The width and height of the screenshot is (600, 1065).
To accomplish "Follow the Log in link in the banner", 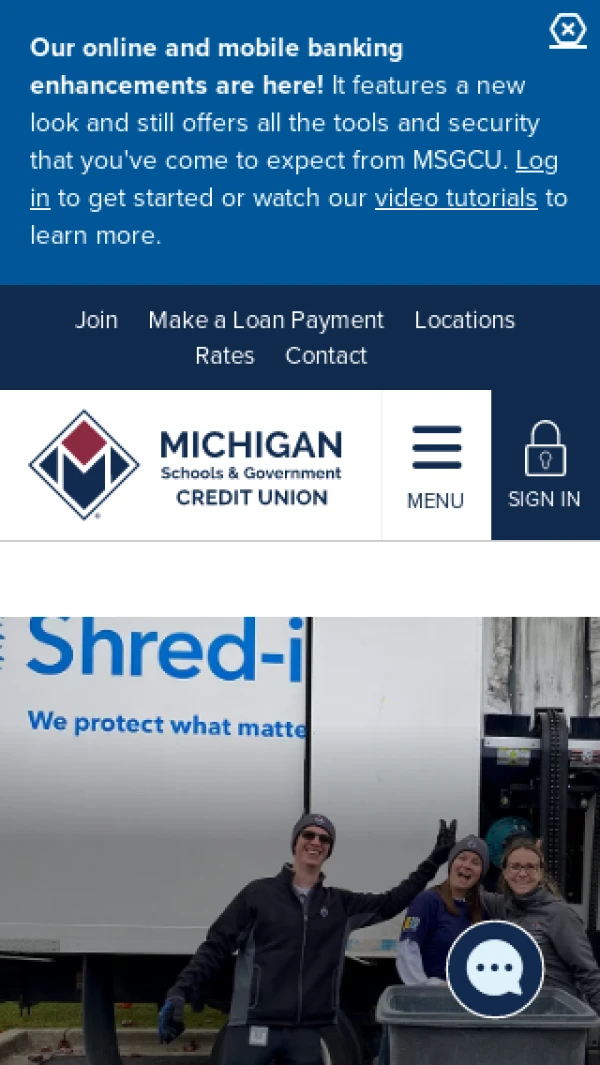I will point(536,161).
